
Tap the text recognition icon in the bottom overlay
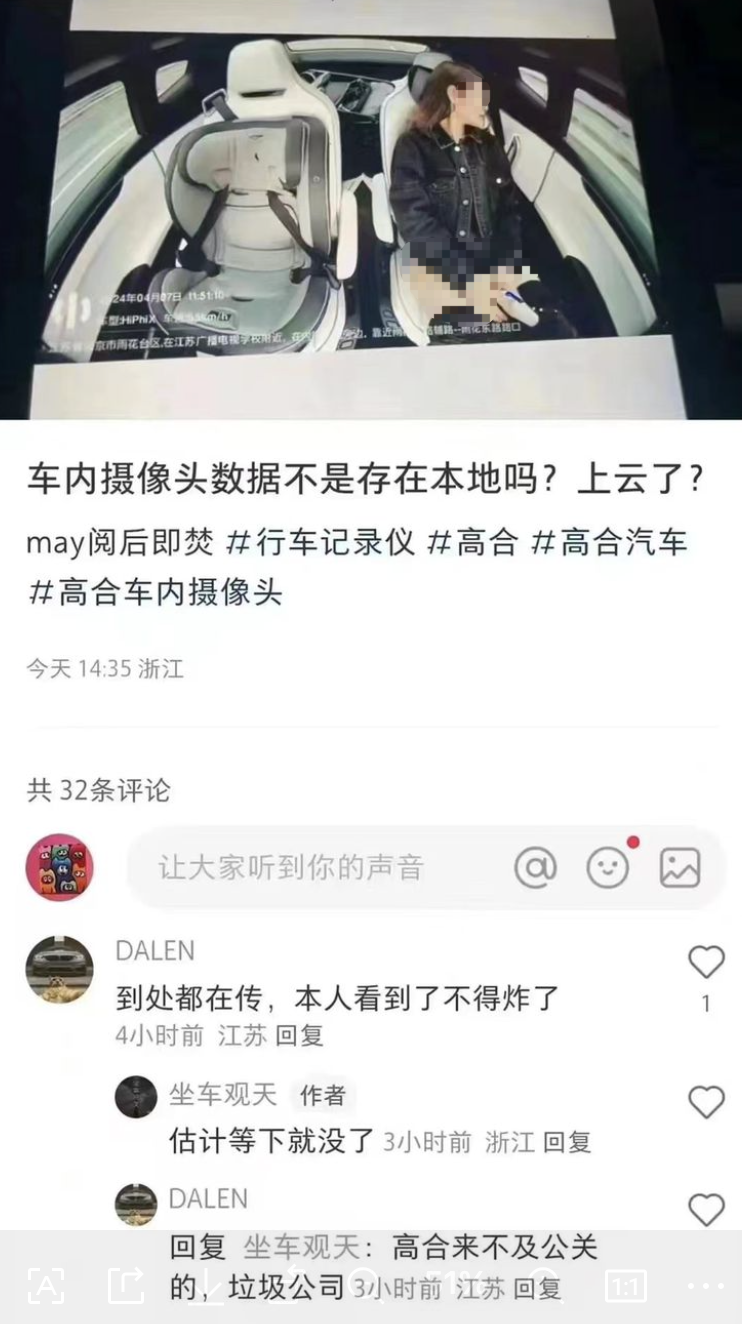coord(46,1285)
